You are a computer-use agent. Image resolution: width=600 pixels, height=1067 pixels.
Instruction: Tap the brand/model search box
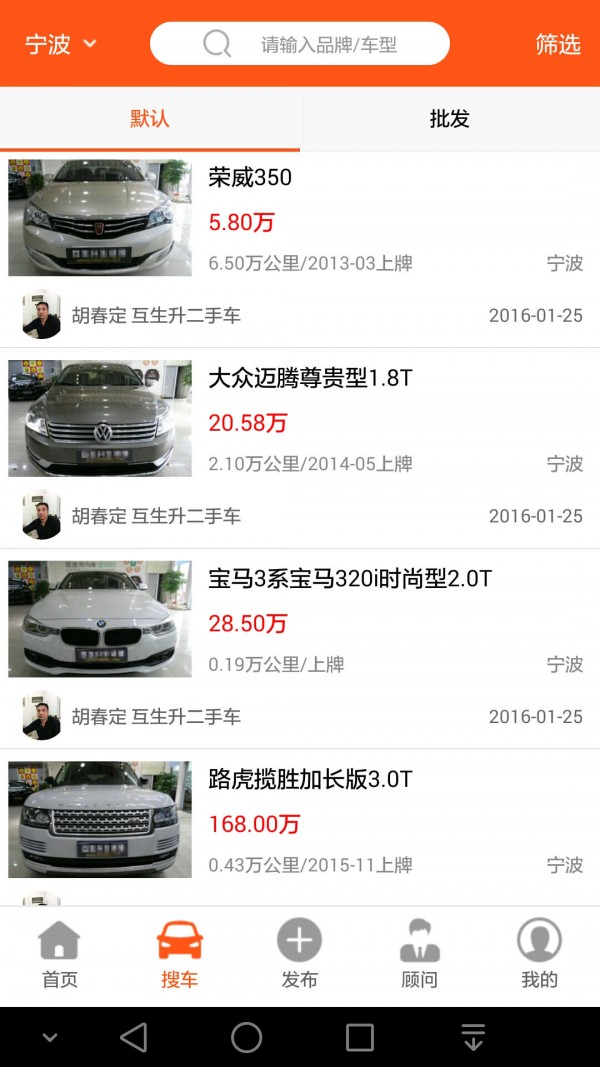tap(300, 44)
